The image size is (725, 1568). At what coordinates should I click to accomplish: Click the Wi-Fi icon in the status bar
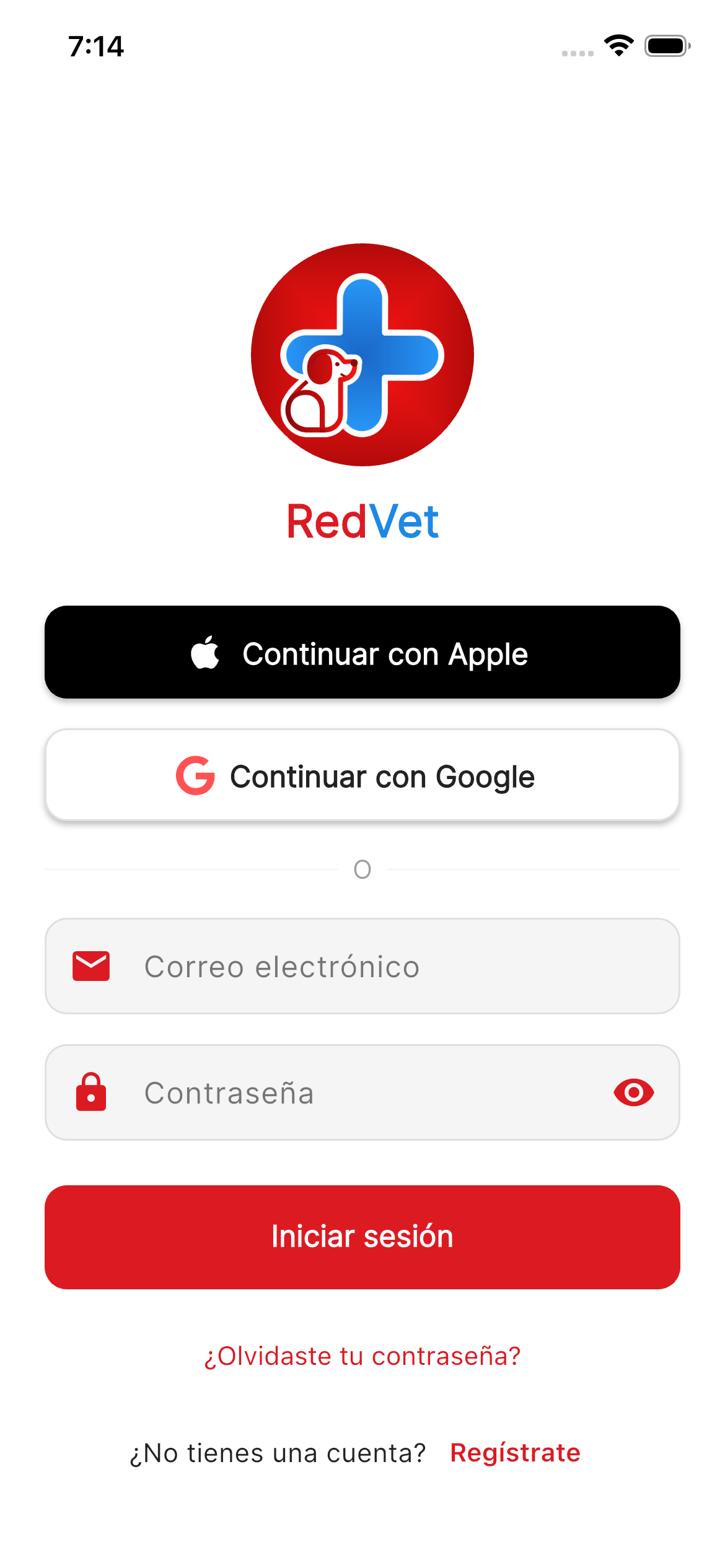click(x=618, y=45)
